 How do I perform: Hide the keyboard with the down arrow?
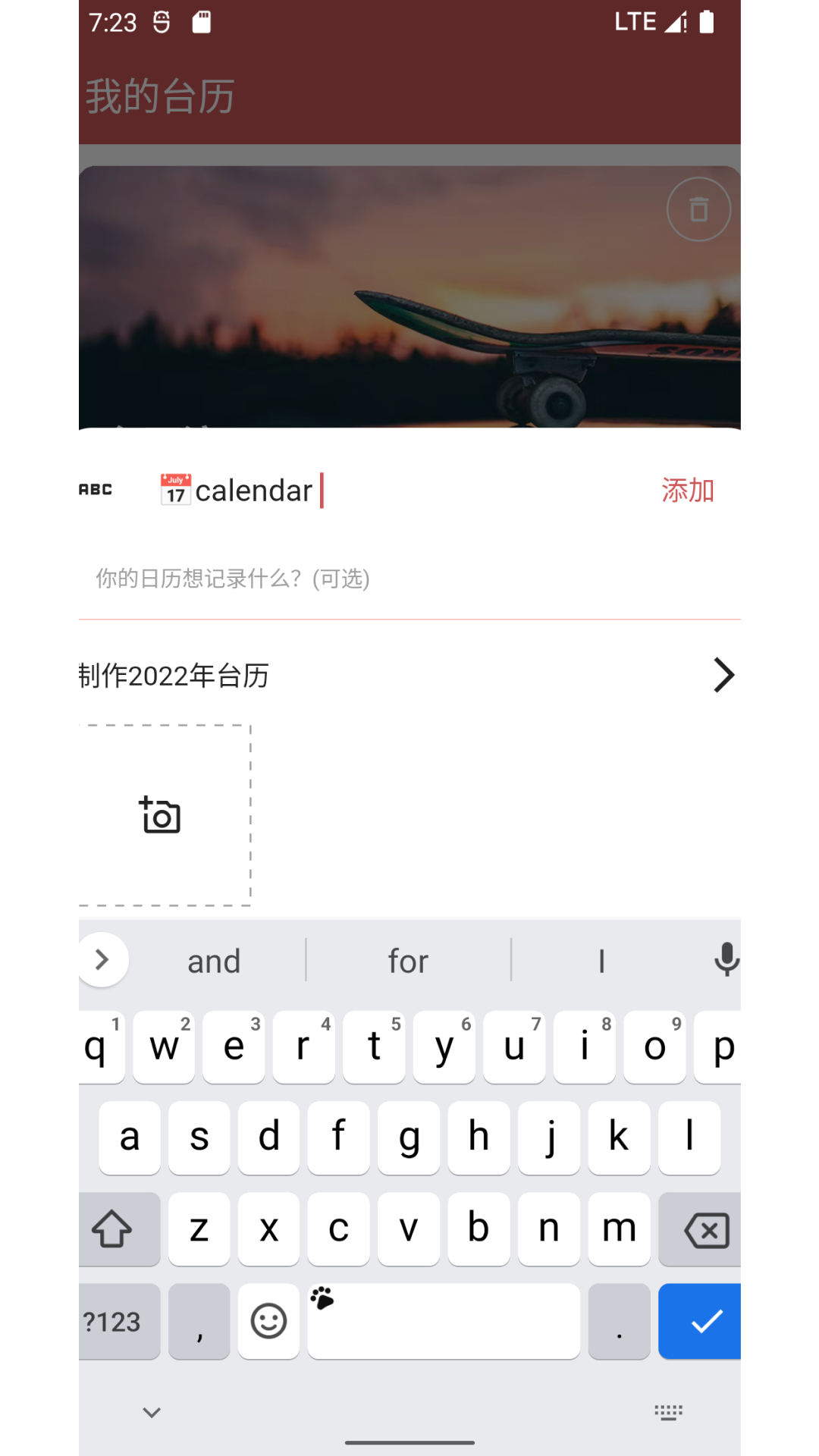click(x=152, y=1412)
